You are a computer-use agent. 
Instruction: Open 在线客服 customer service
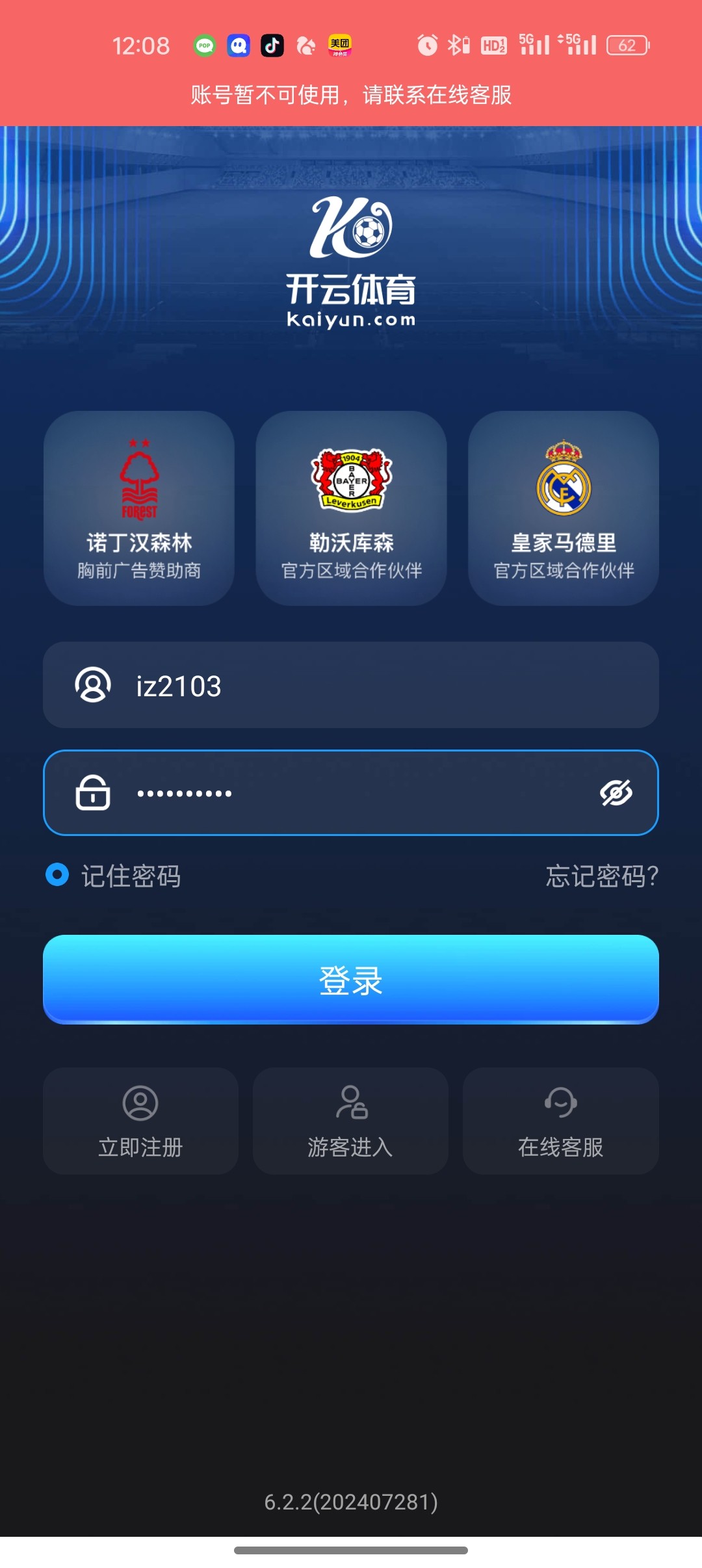[561, 1121]
